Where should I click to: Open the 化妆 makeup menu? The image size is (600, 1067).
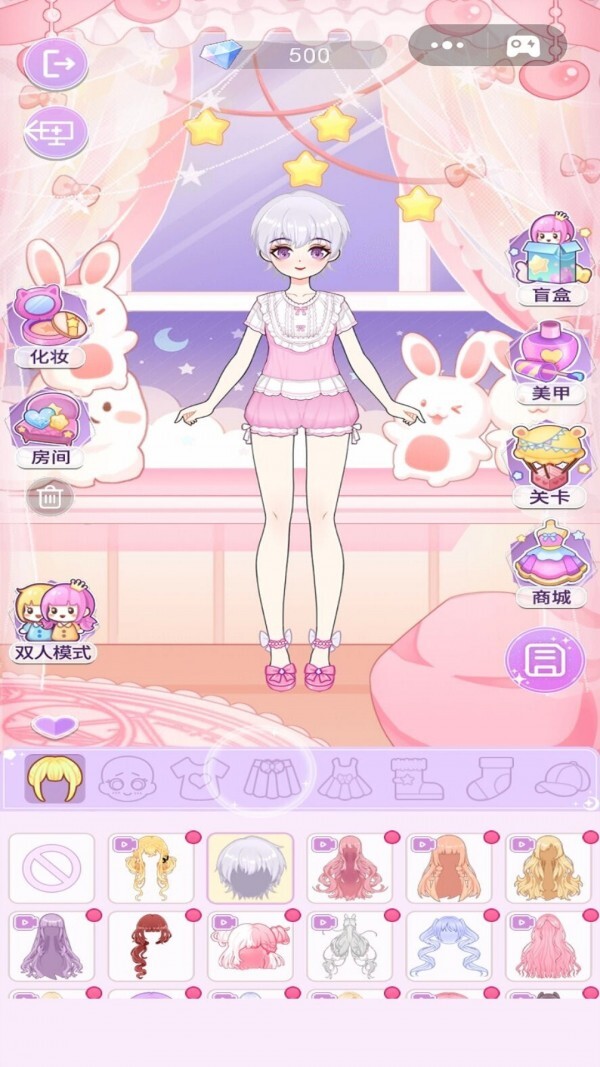(49, 325)
